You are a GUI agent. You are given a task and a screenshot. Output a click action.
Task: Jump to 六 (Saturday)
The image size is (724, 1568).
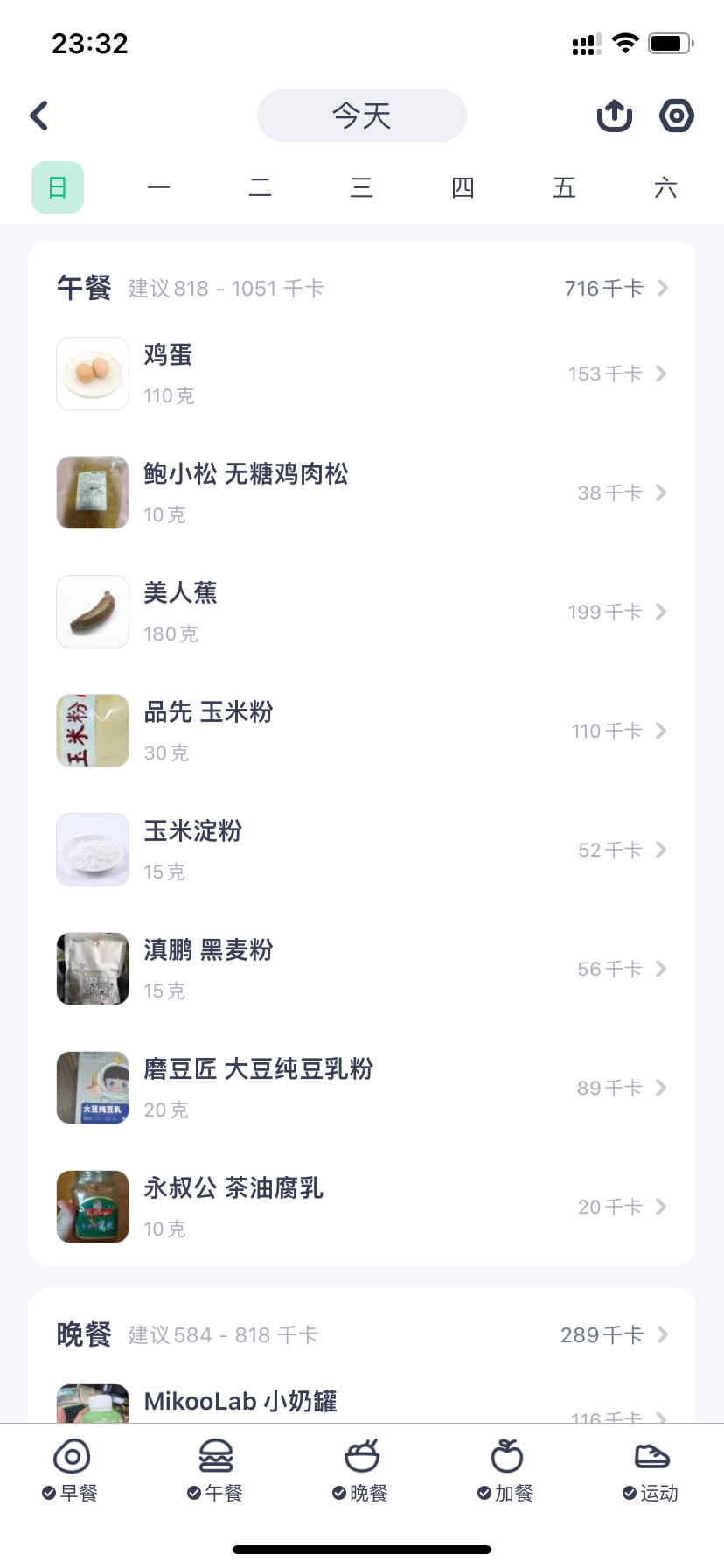point(665,187)
